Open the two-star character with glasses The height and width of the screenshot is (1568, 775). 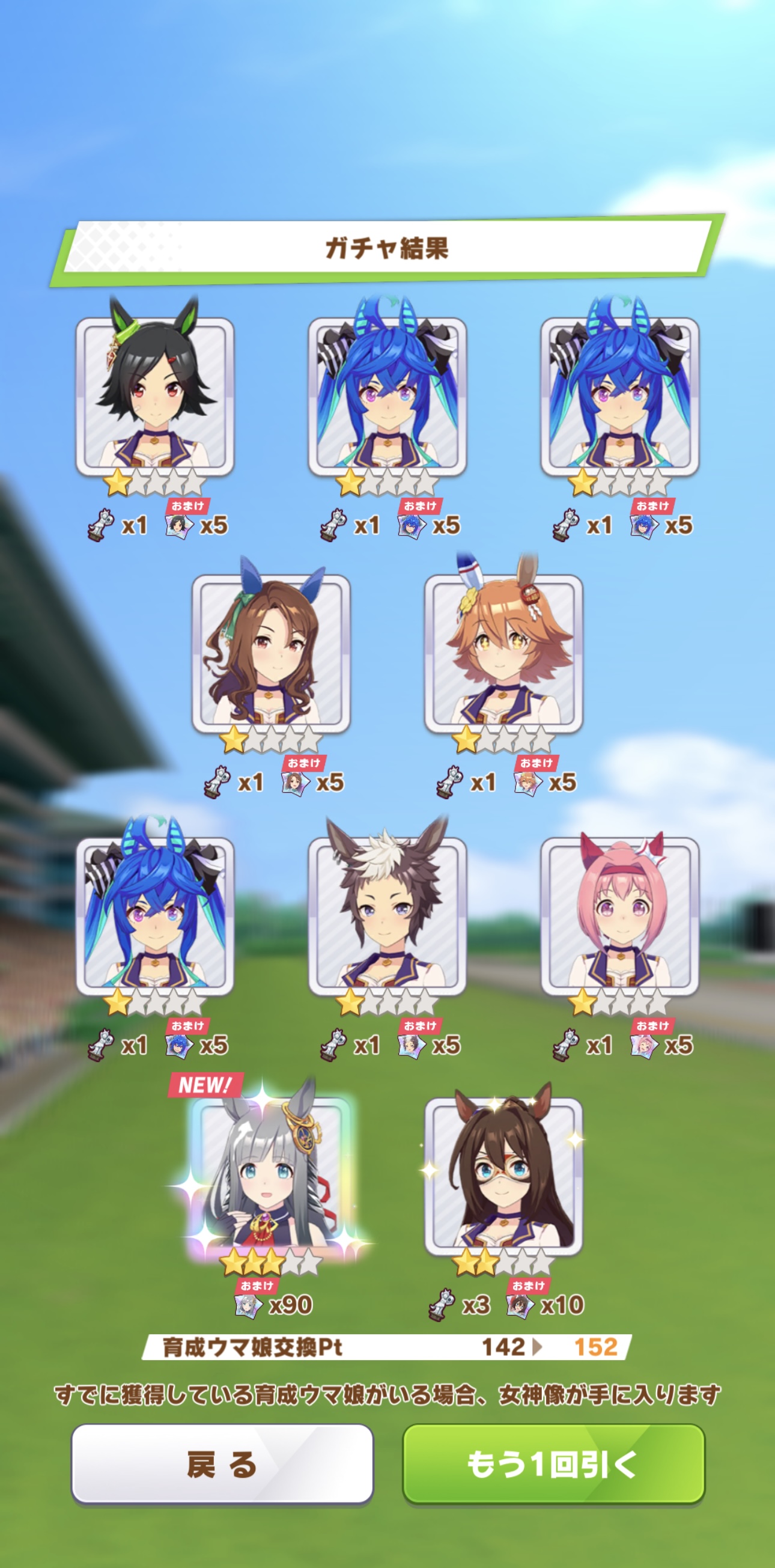[503, 1176]
